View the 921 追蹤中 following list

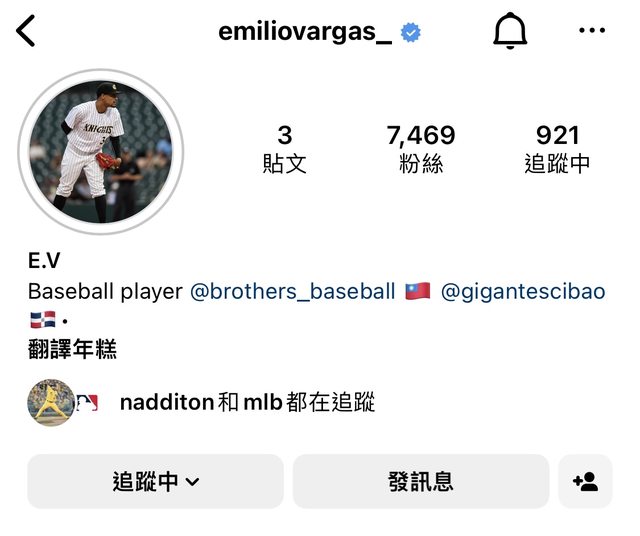pyautogui.click(x=558, y=149)
